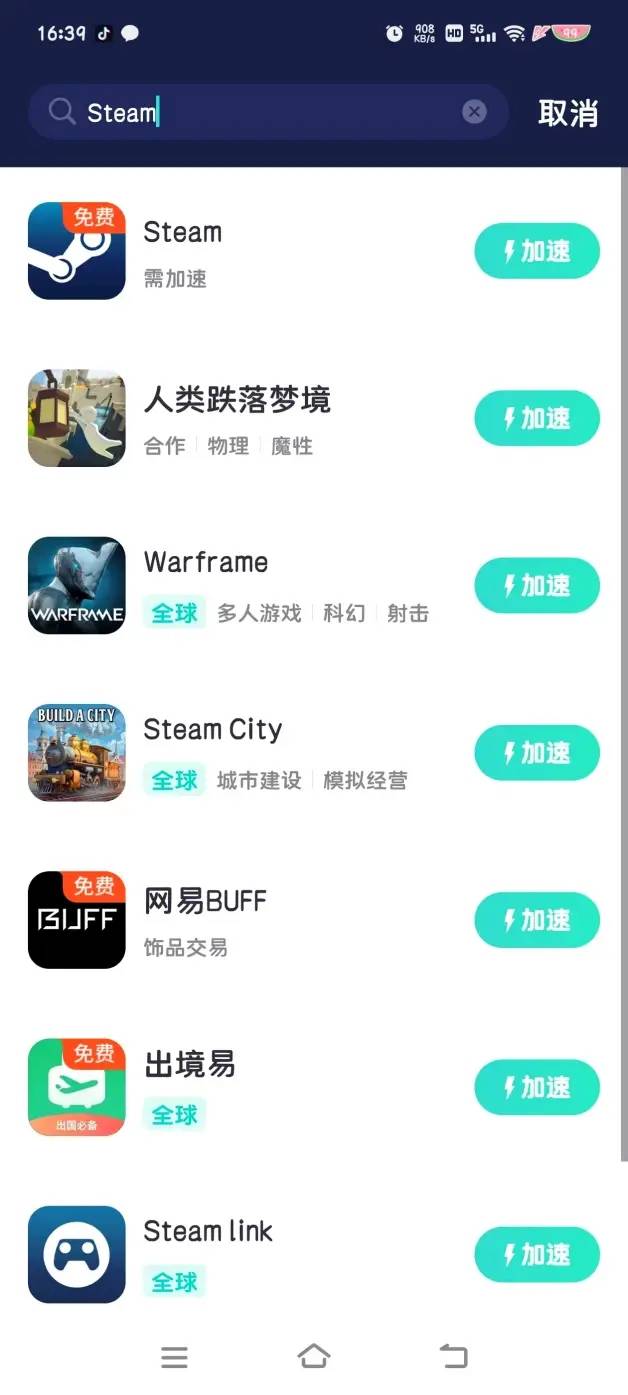The height and width of the screenshot is (1395, 628).
Task: Tap the 取消 cancel button
Action: click(567, 113)
